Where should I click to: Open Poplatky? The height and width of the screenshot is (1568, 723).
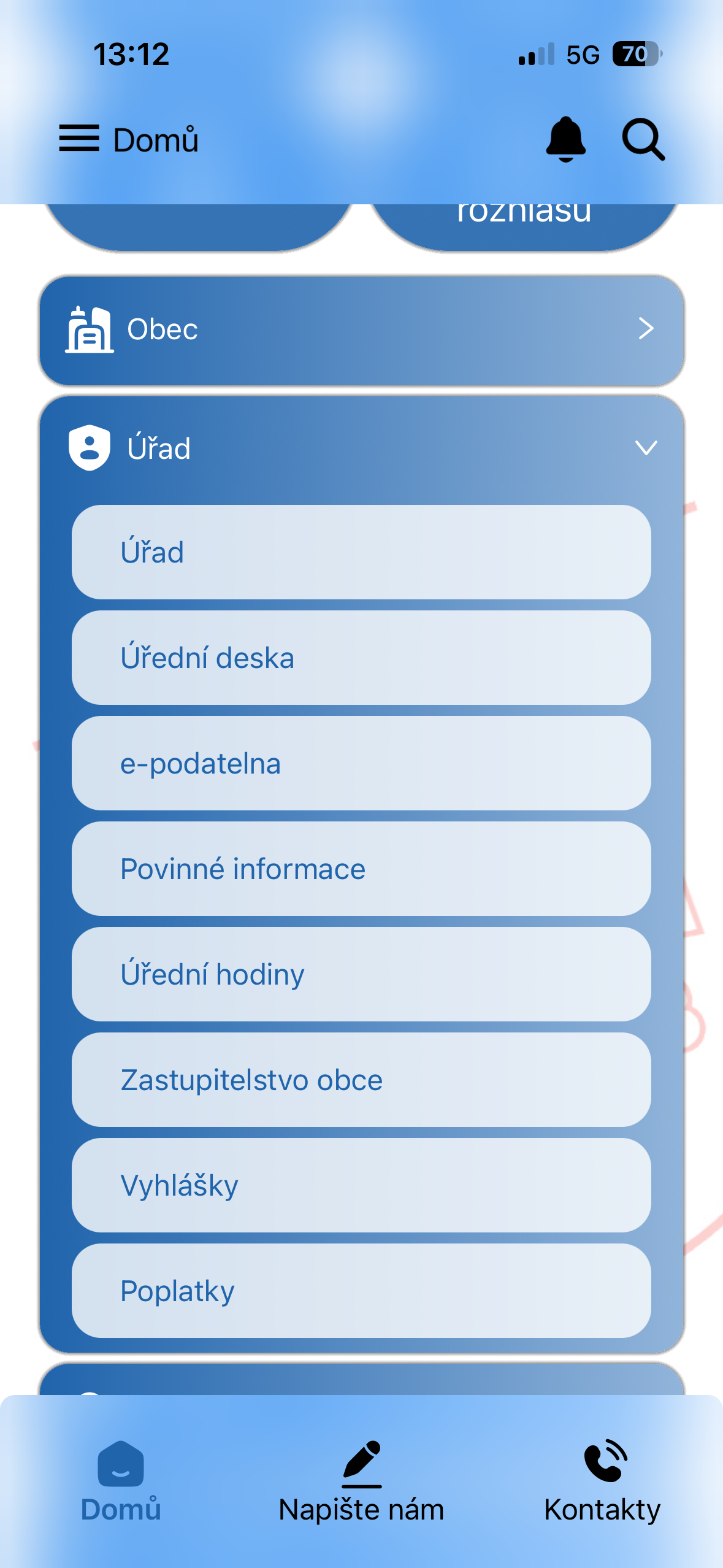coord(361,1291)
